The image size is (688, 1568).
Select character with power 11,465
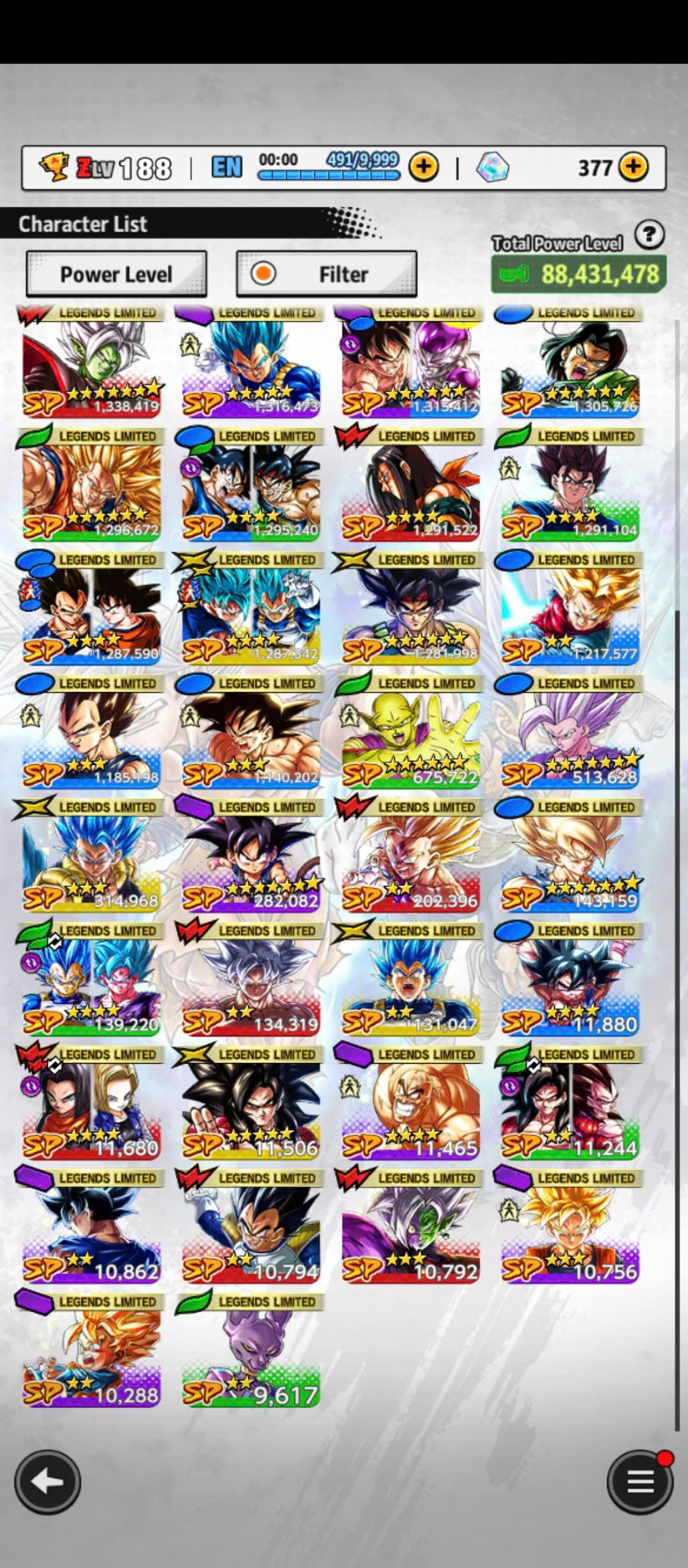410,1109
